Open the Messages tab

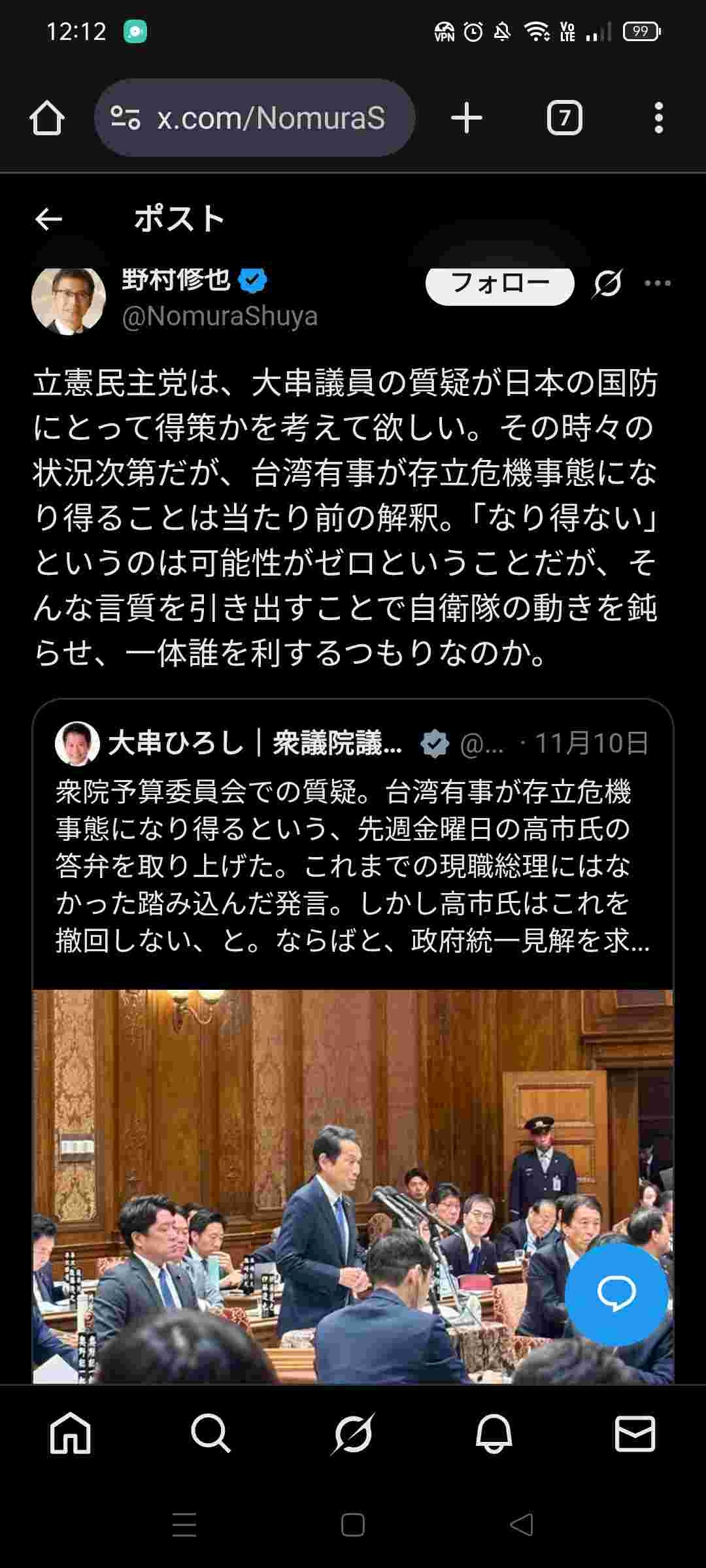pyautogui.click(x=635, y=1434)
